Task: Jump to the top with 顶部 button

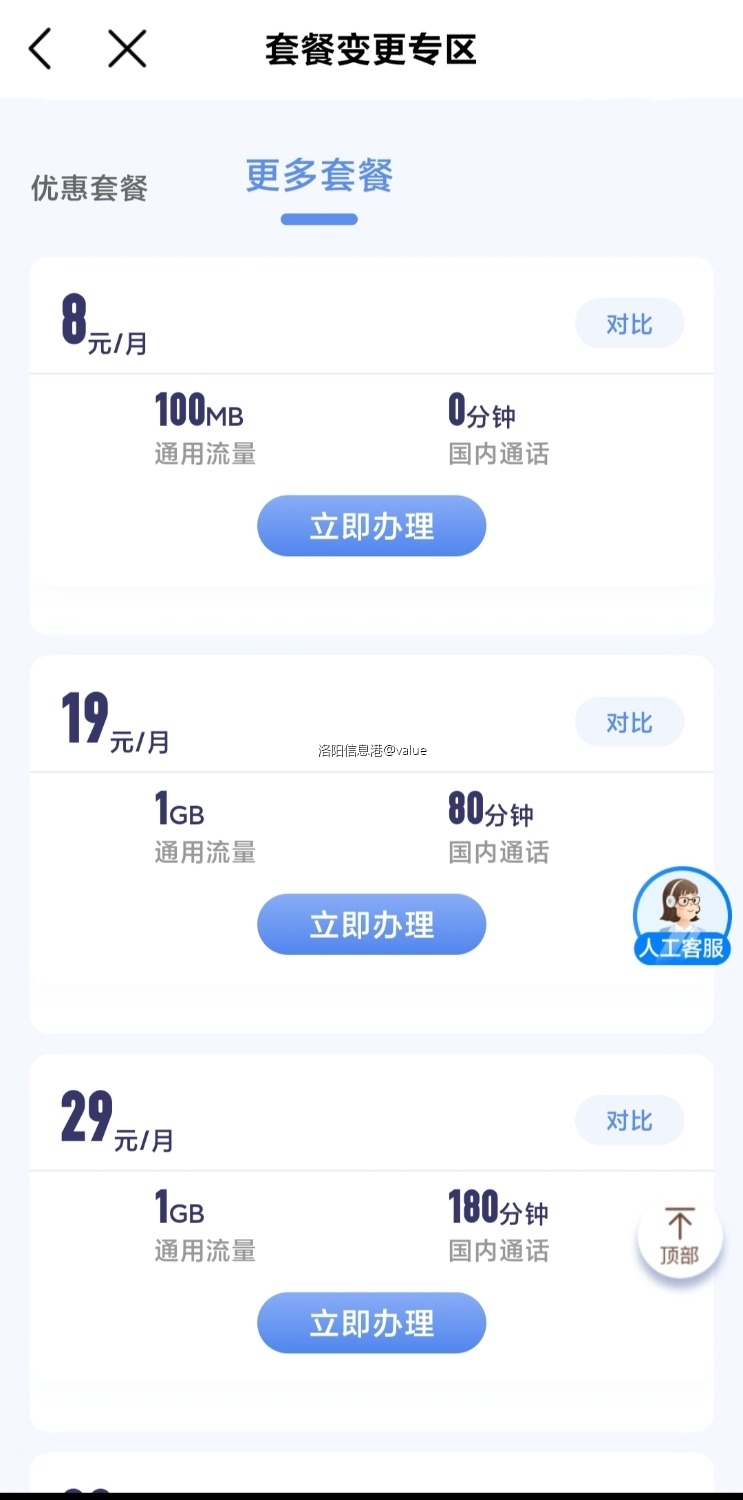Action: tap(679, 1237)
